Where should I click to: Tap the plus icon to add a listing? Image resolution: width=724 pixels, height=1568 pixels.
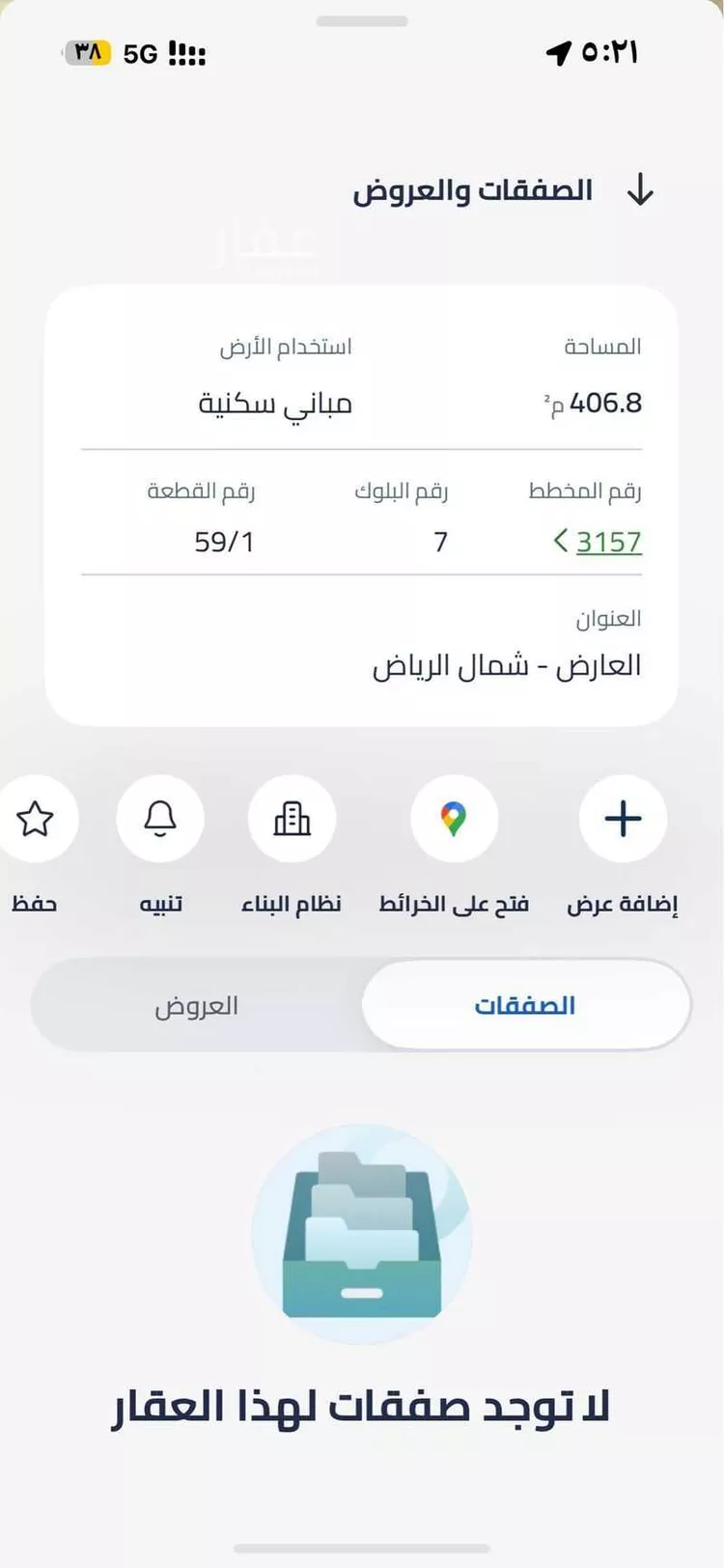(622, 819)
